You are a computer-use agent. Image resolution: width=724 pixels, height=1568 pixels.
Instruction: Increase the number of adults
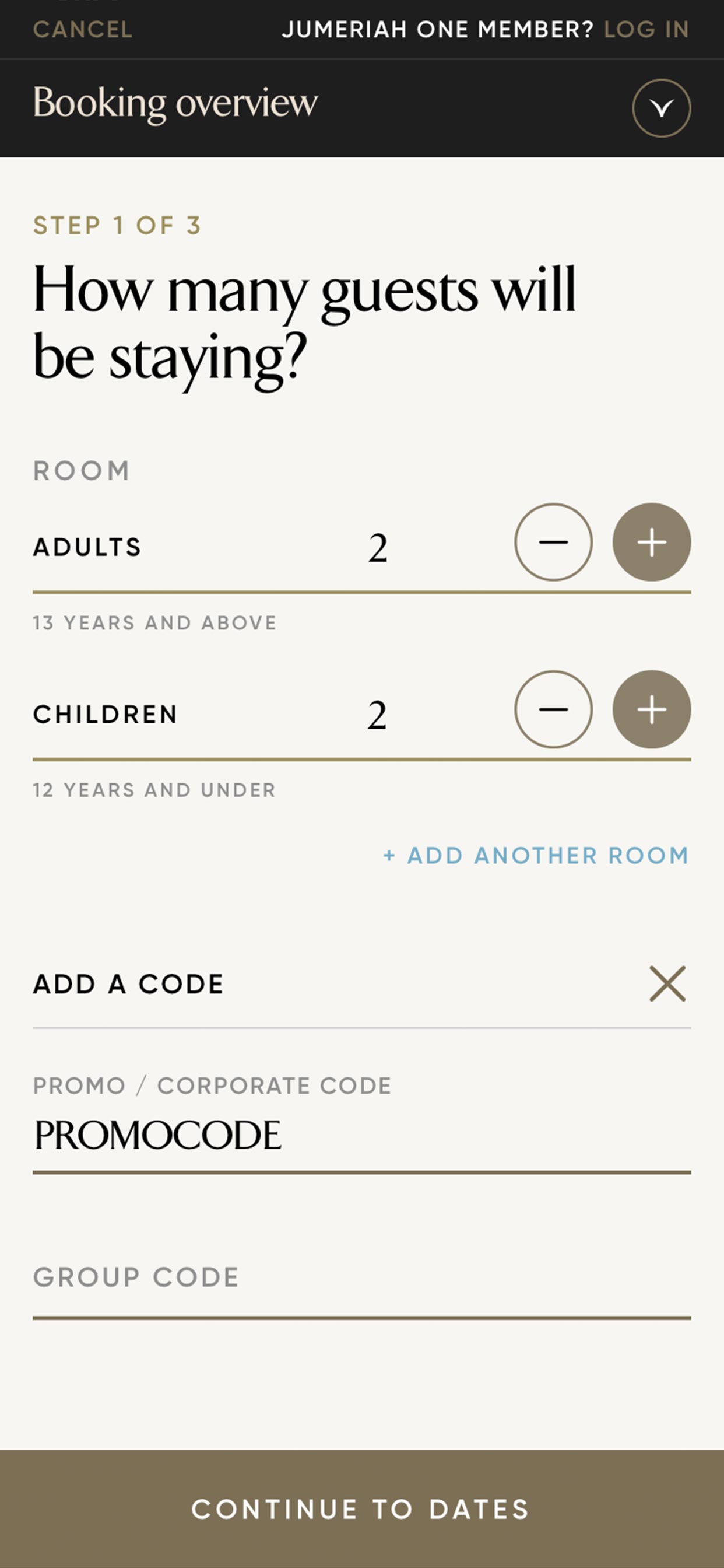click(651, 542)
